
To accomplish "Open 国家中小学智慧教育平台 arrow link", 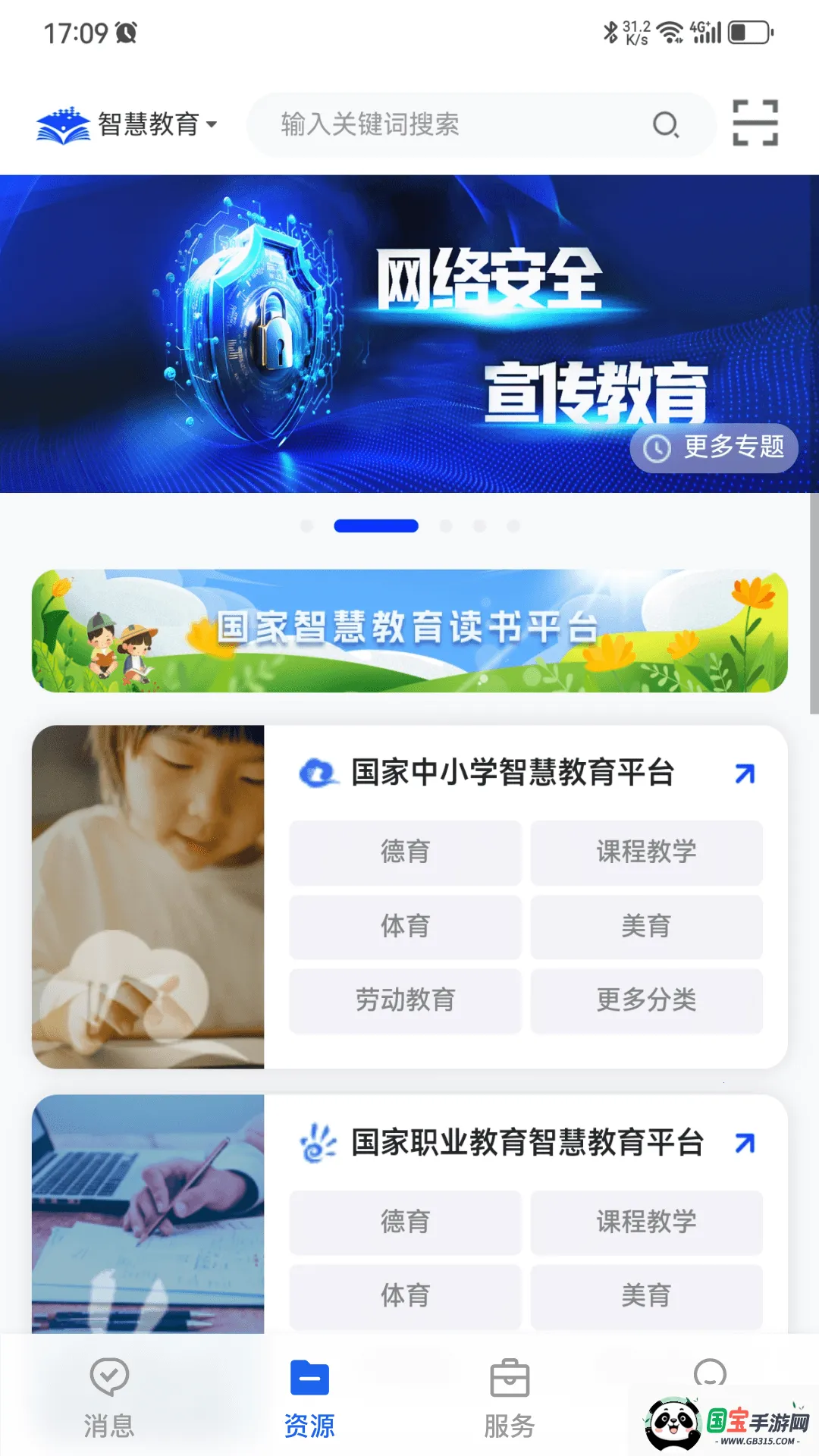I will [745, 773].
